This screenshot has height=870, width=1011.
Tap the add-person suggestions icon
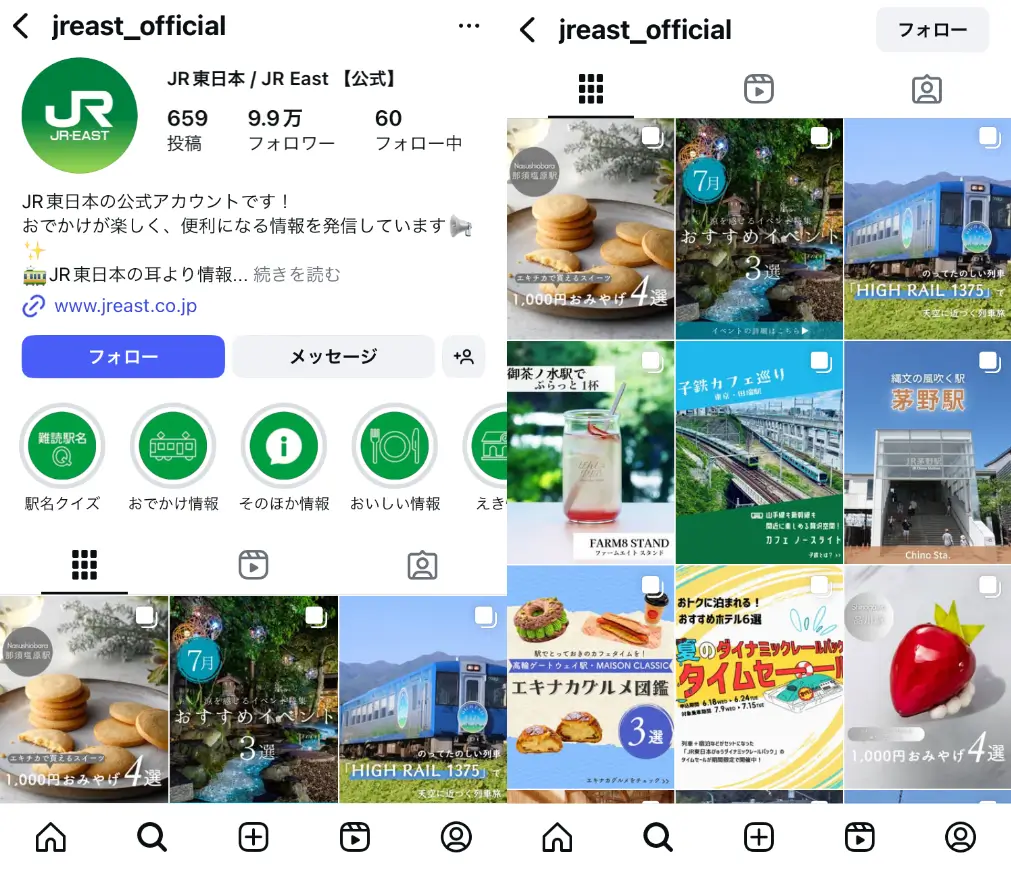463,356
